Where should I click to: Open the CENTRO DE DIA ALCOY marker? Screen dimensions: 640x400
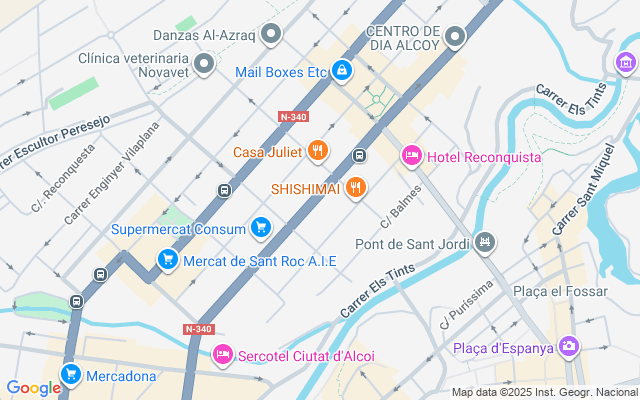[x=456, y=38]
